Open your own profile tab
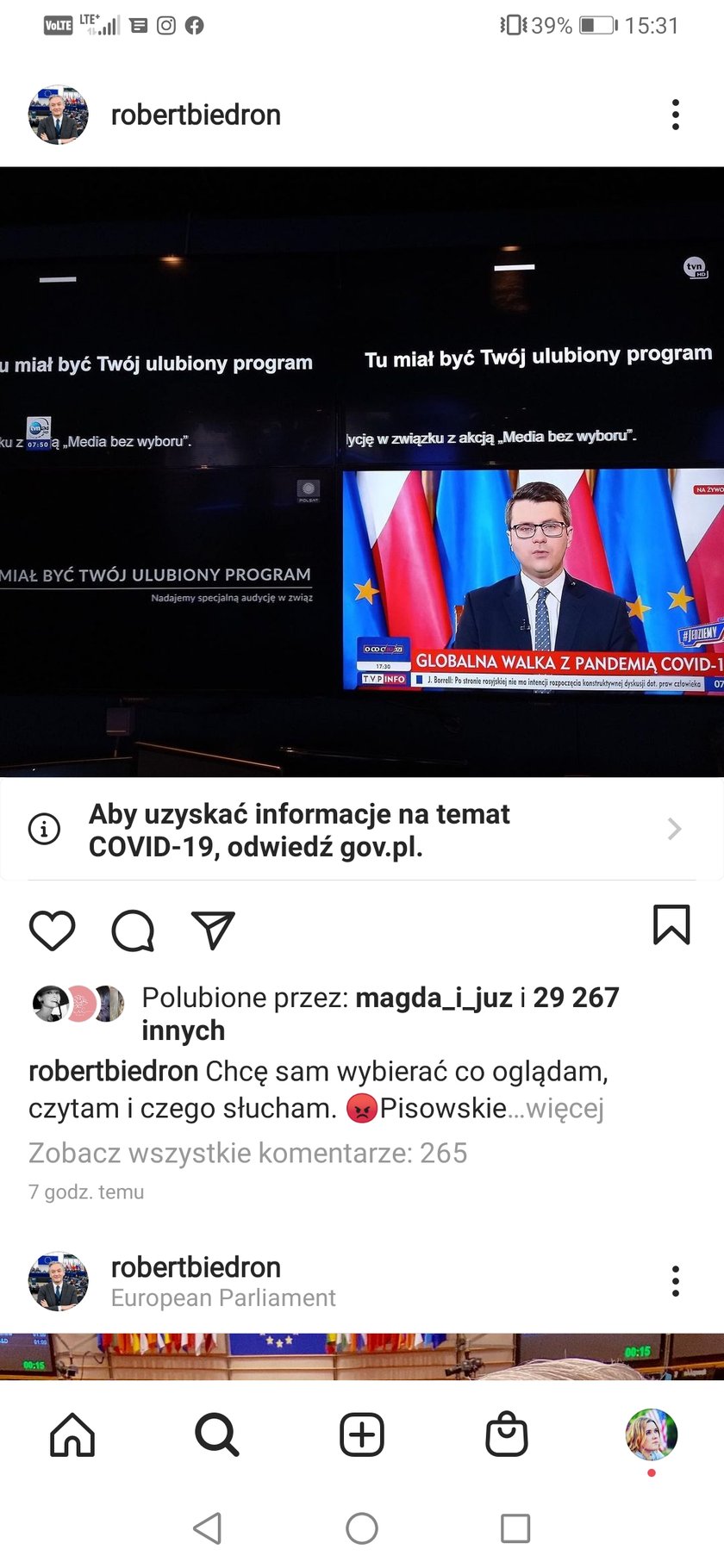The height and width of the screenshot is (1568, 724). point(651,1434)
